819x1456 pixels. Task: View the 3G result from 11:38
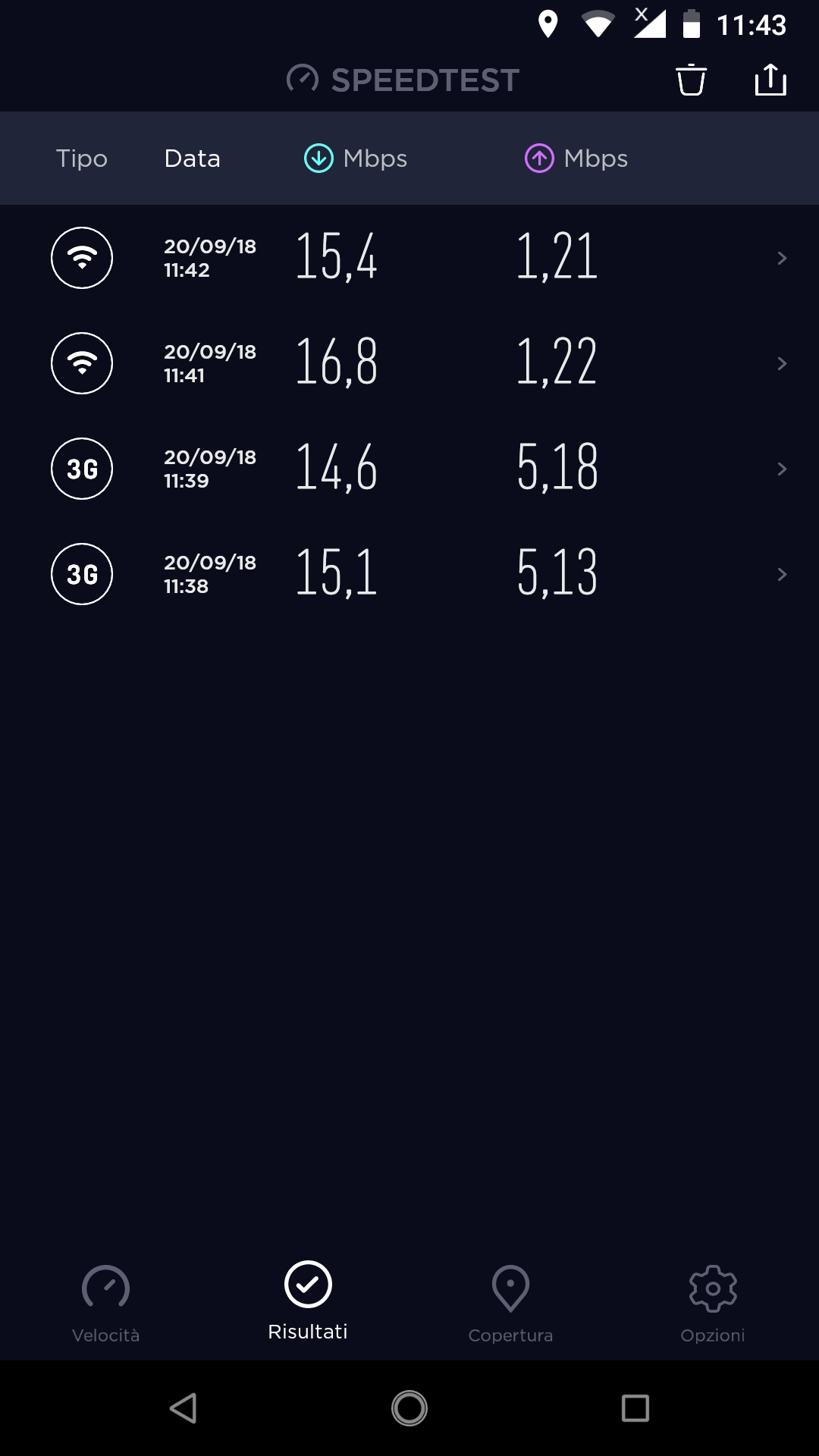[x=409, y=574]
